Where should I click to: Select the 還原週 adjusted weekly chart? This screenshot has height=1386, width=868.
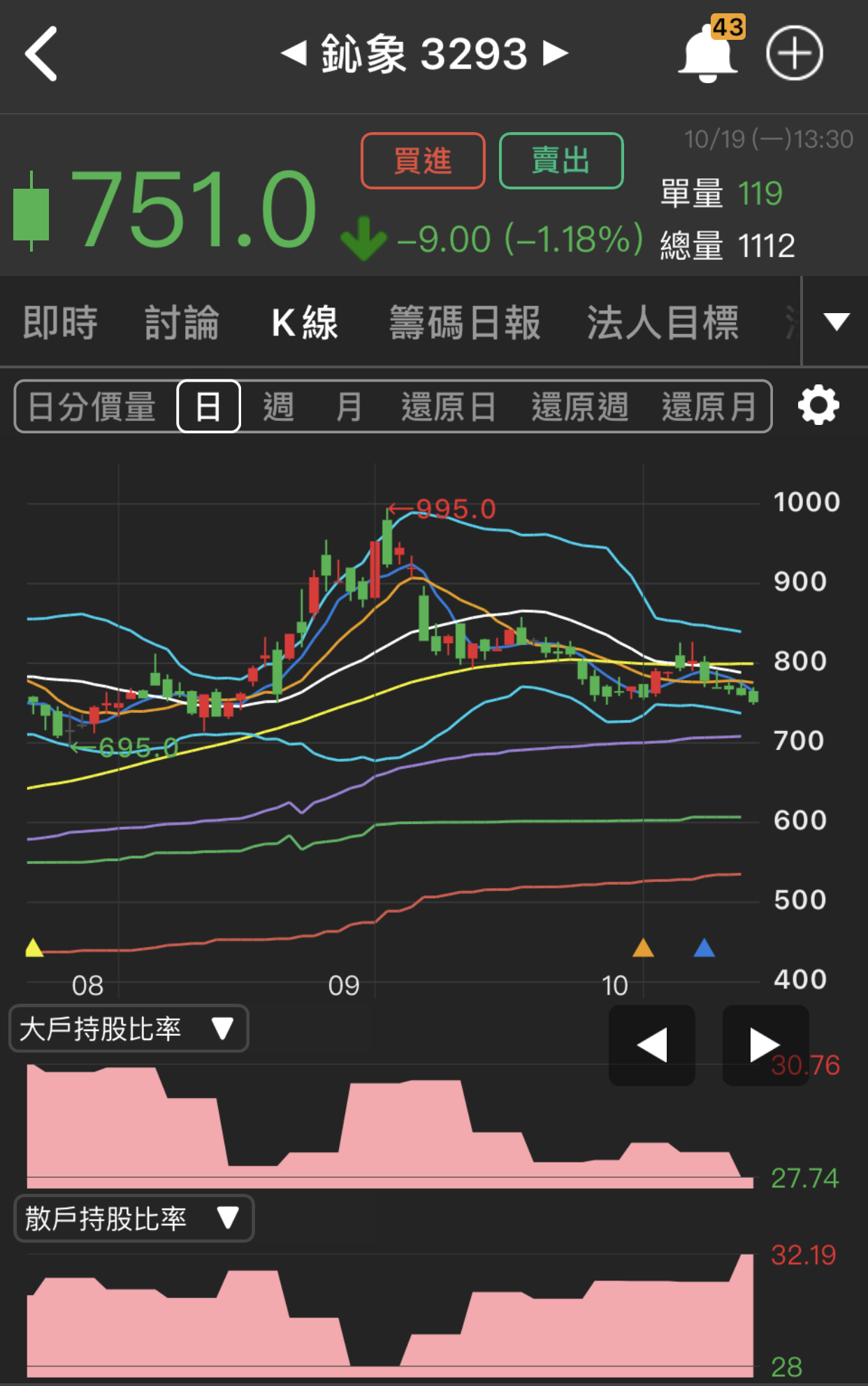pyautogui.click(x=579, y=407)
